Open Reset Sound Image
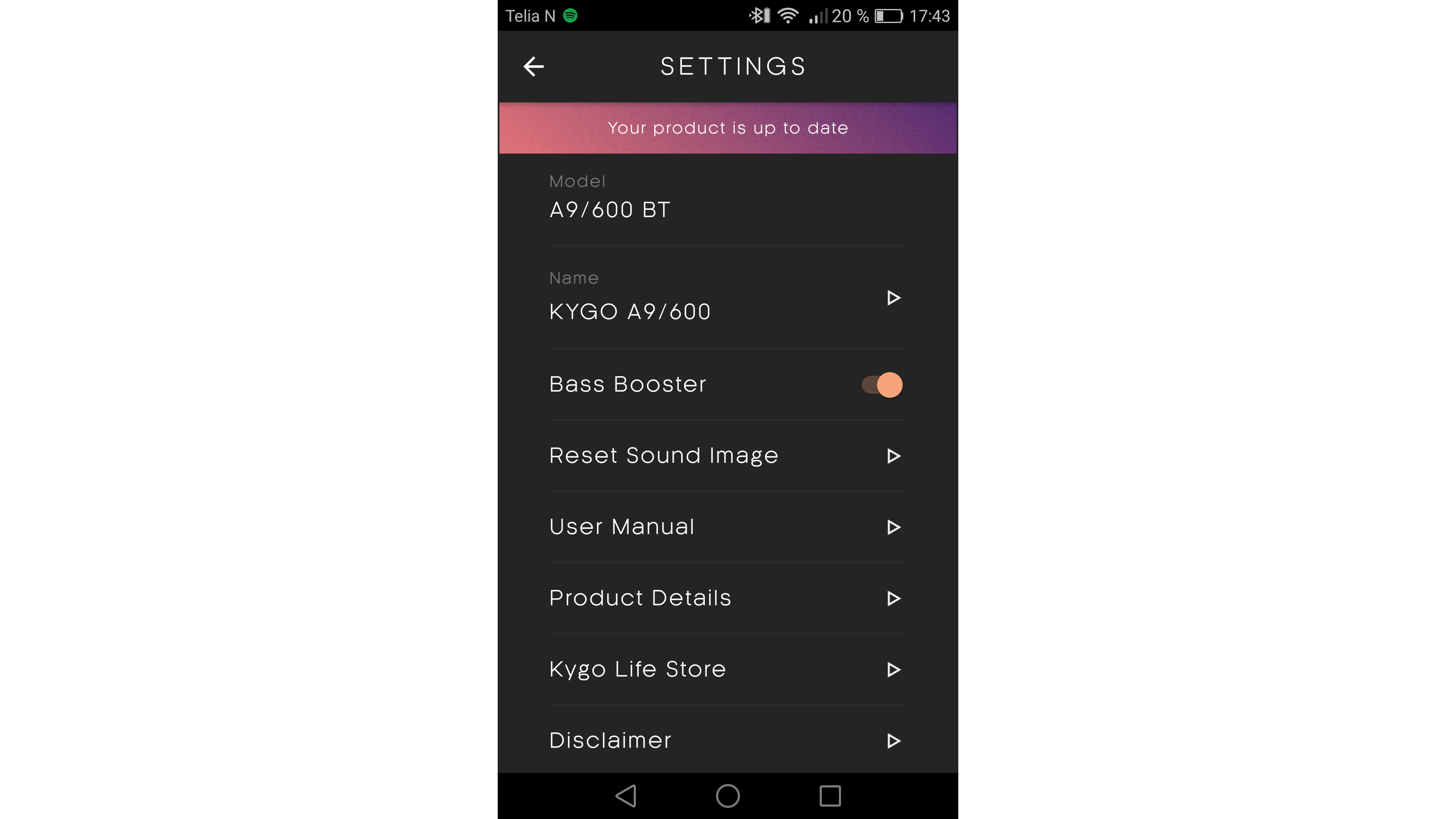The height and width of the screenshot is (819, 1456). [727, 456]
